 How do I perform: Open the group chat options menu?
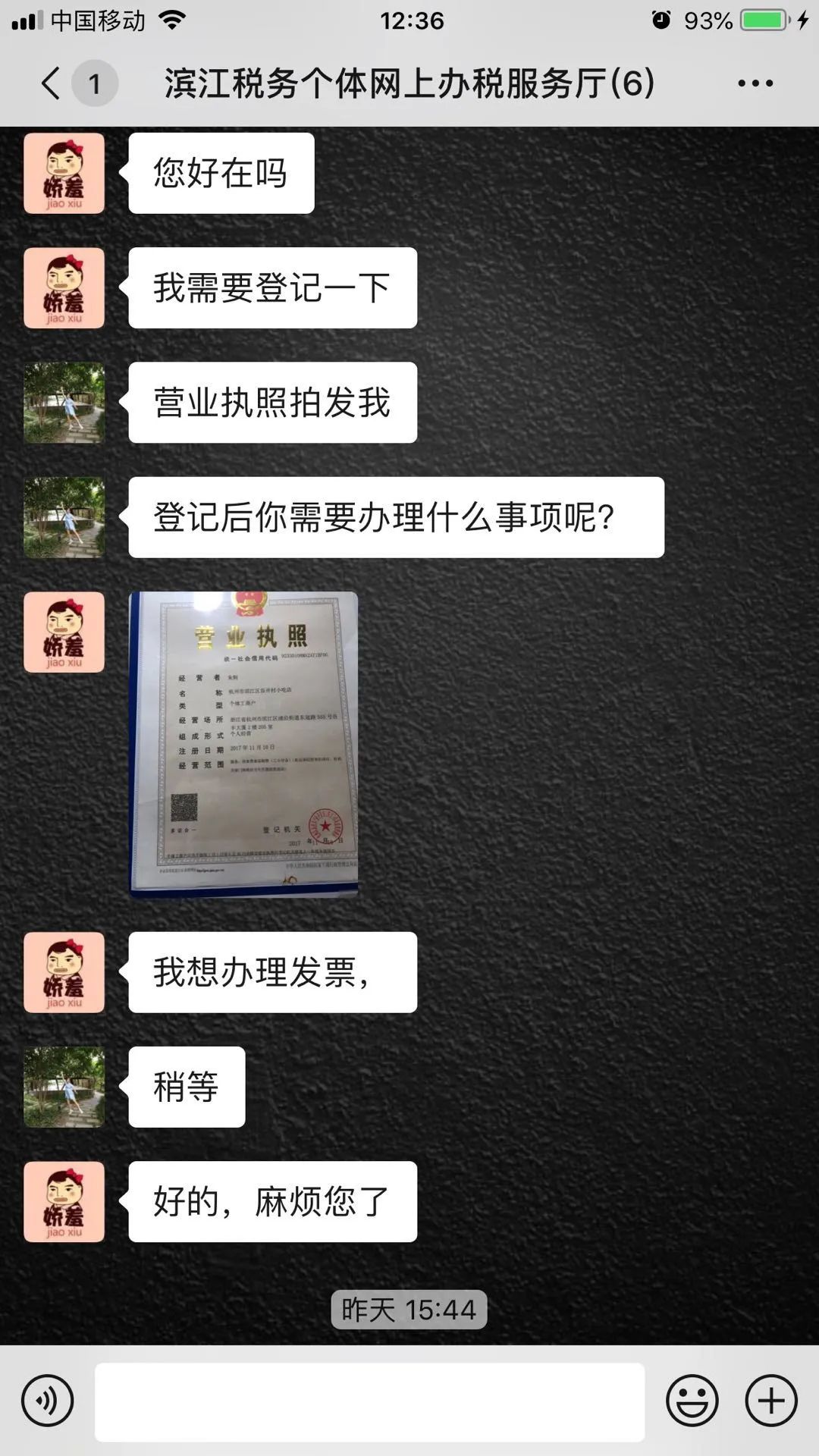(755, 83)
